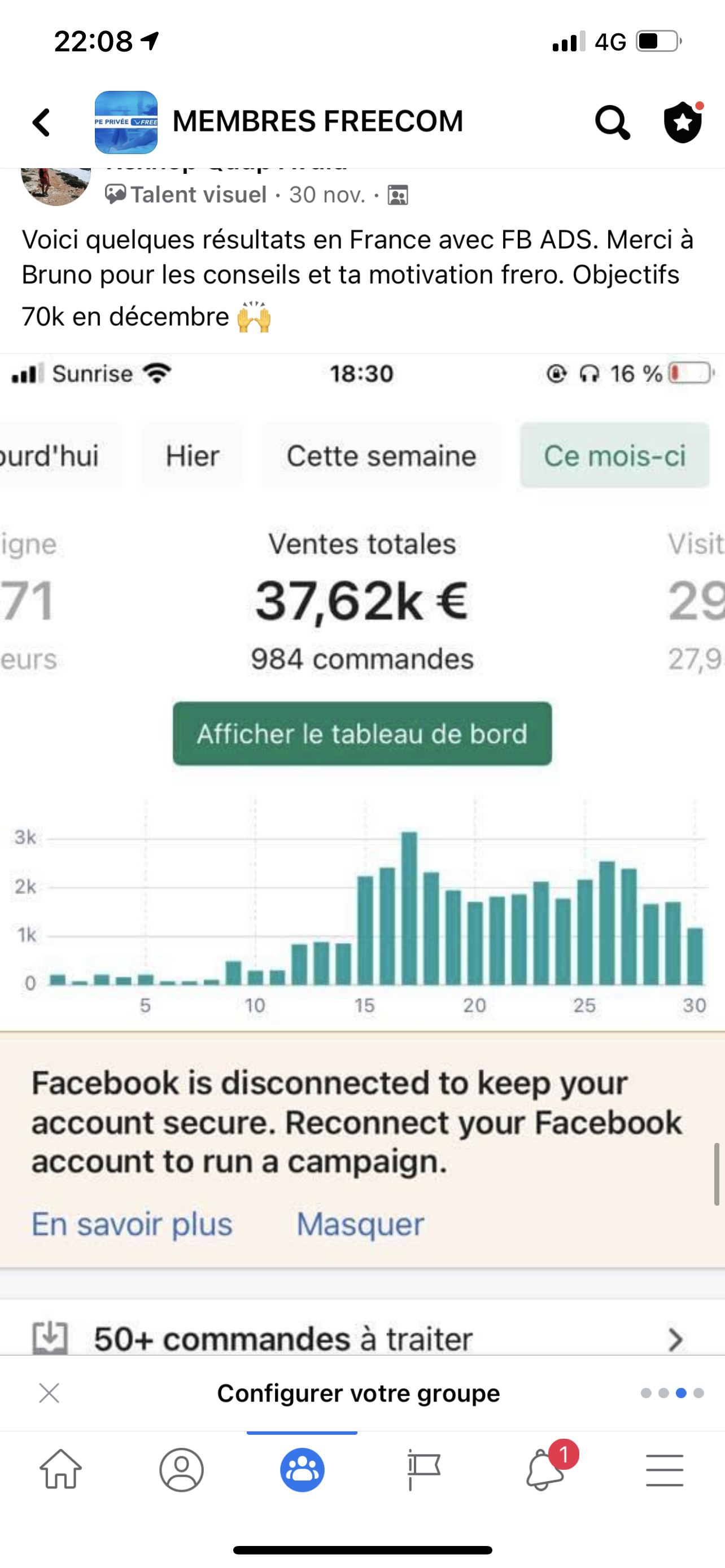
Task: Open the MEMBRES FREECOM group header
Action: [x=317, y=121]
